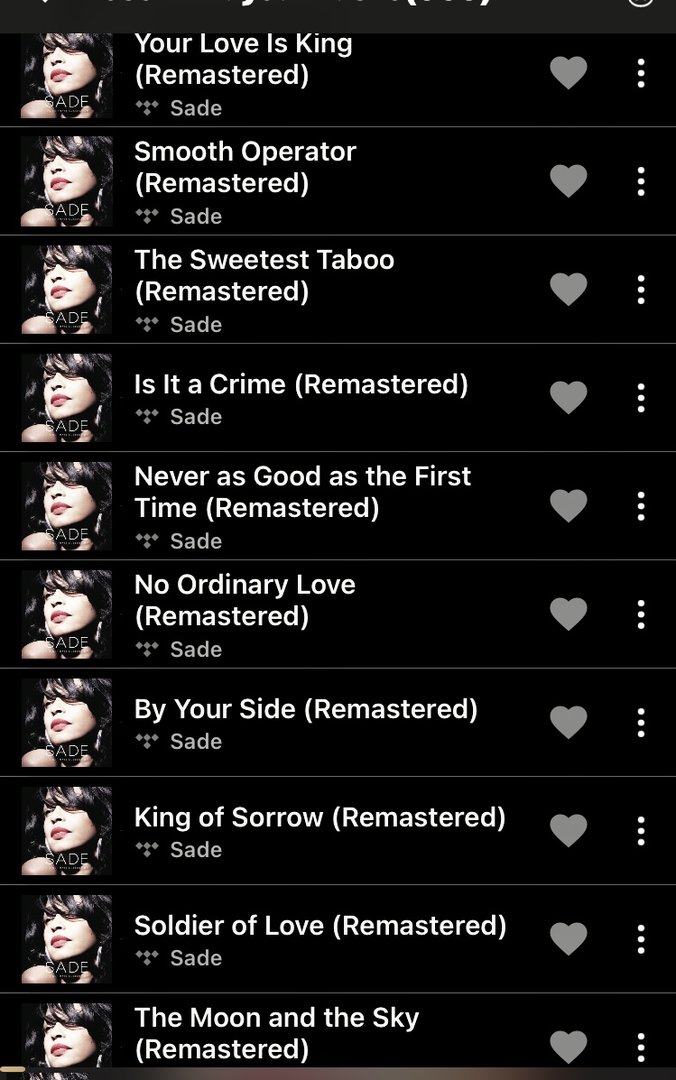Like By Your Side (Remastered)
Viewport: 676px width, 1080px height.
[569, 722]
